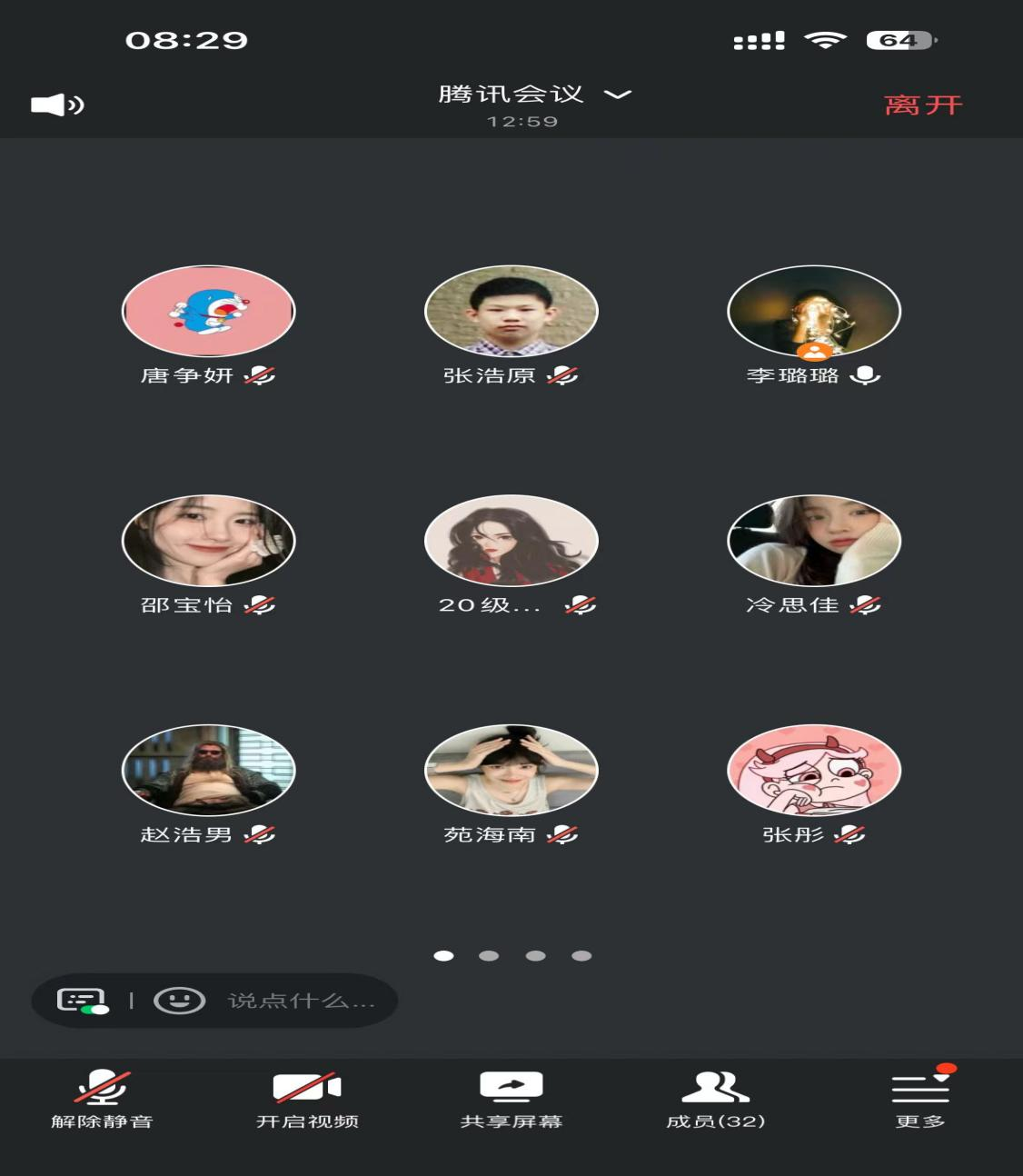Open the 更多 menu
1023x1176 pixels.
(920, 1099)
